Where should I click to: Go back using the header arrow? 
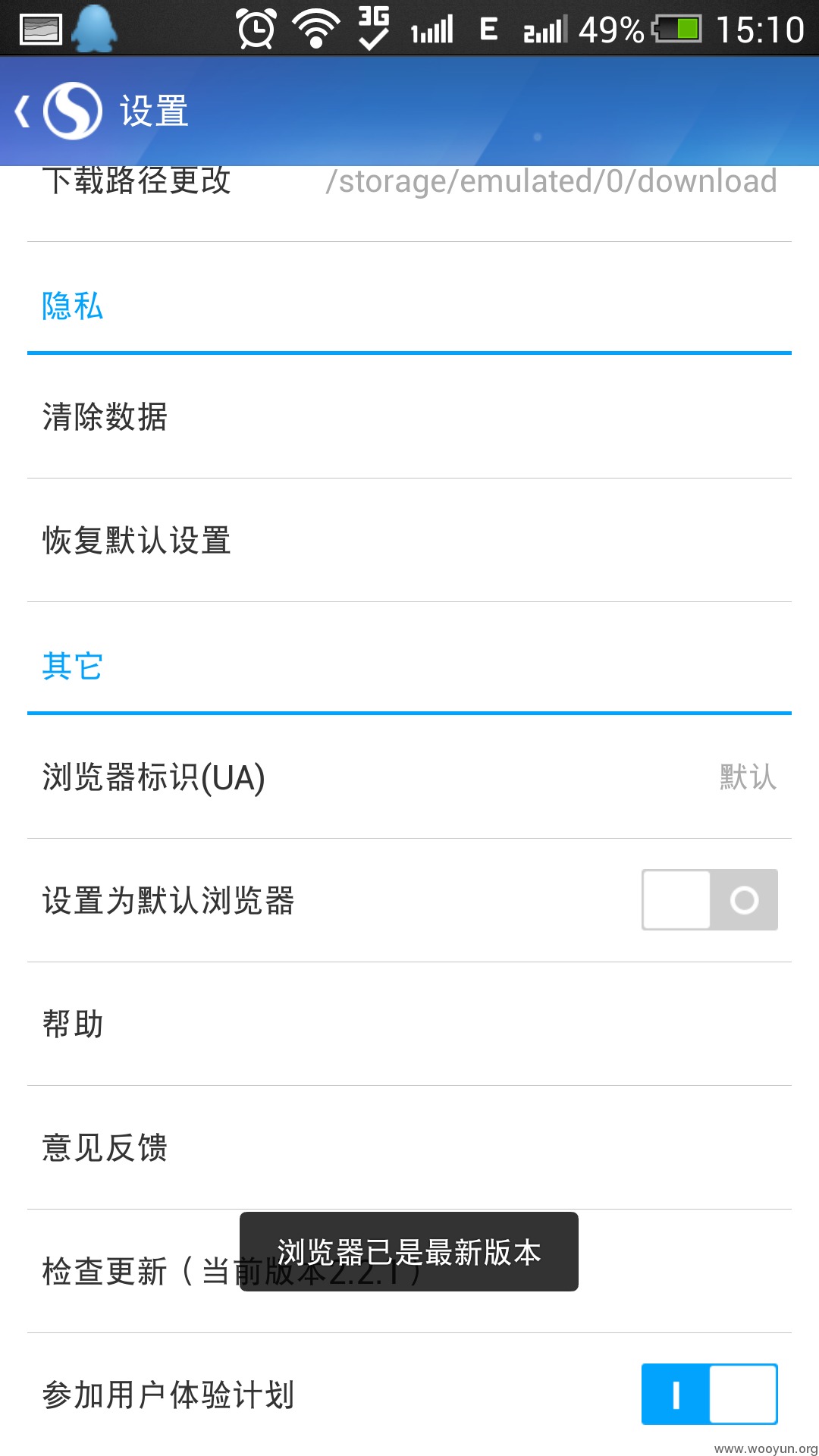tap(23, 111)
